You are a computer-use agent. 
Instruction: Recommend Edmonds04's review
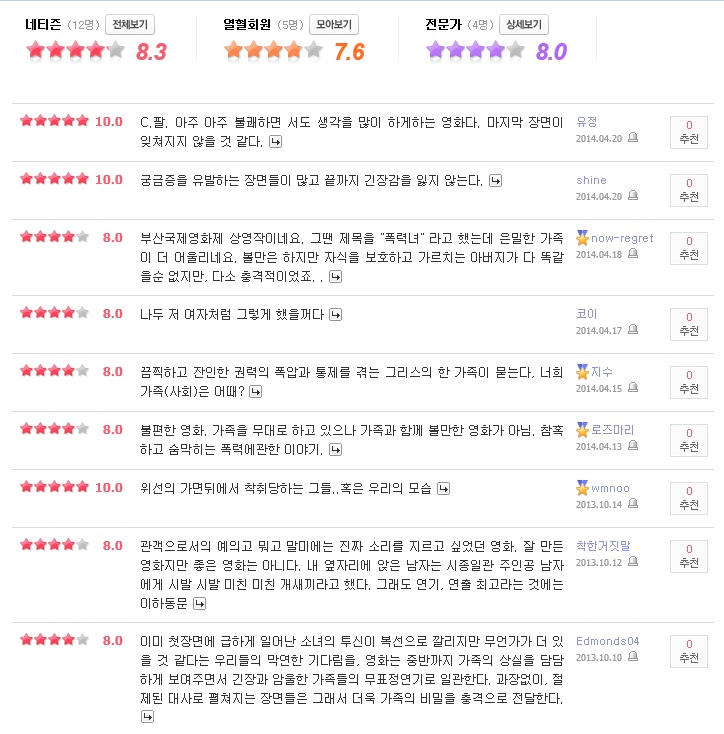pos(689,651)
